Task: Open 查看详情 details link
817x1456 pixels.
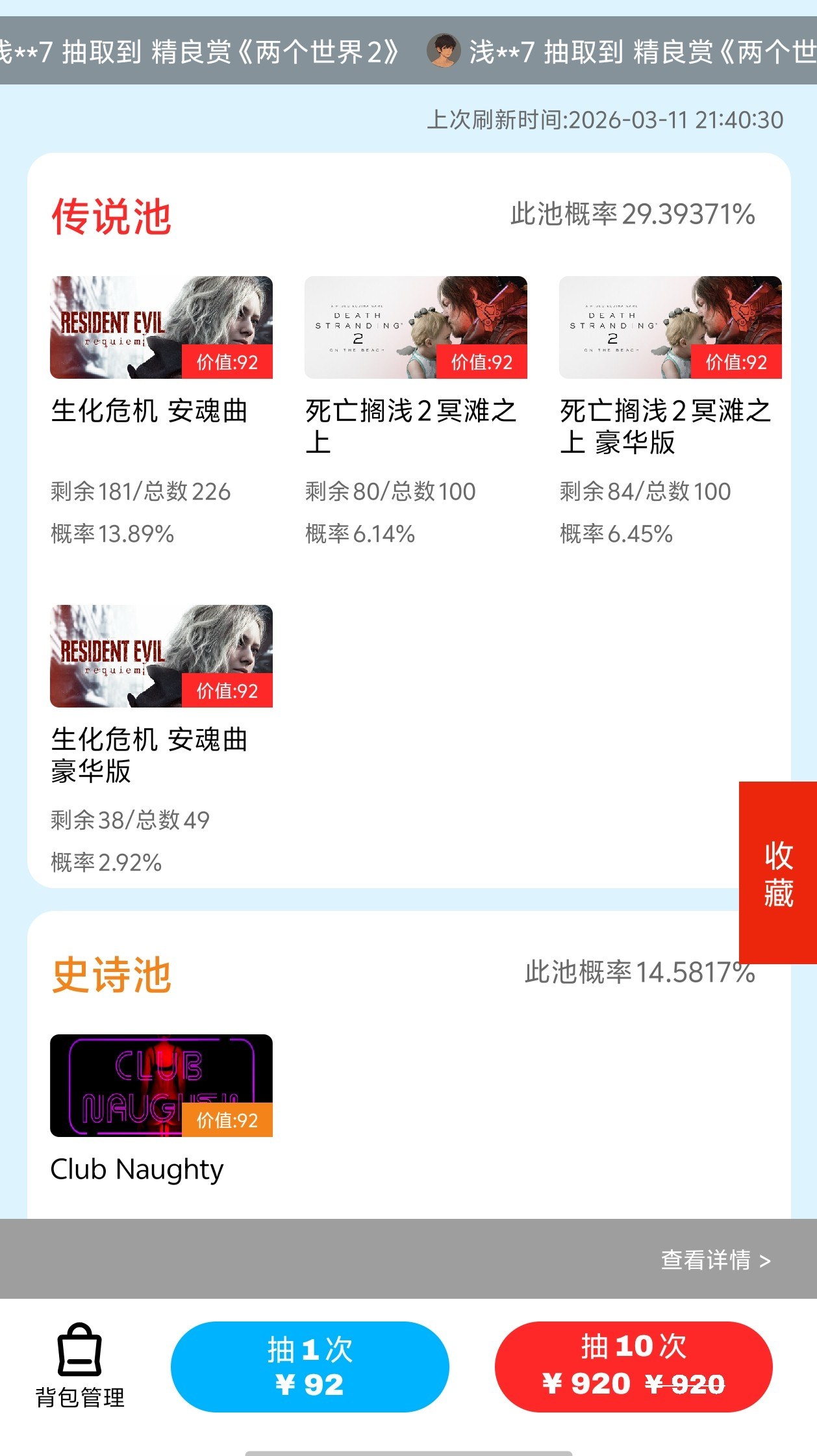Action: pos(715,1259)
